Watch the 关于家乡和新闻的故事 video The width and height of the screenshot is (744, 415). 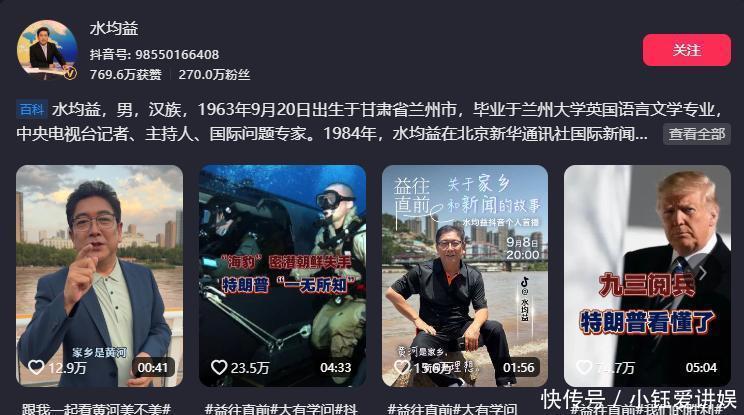point(464,275)
